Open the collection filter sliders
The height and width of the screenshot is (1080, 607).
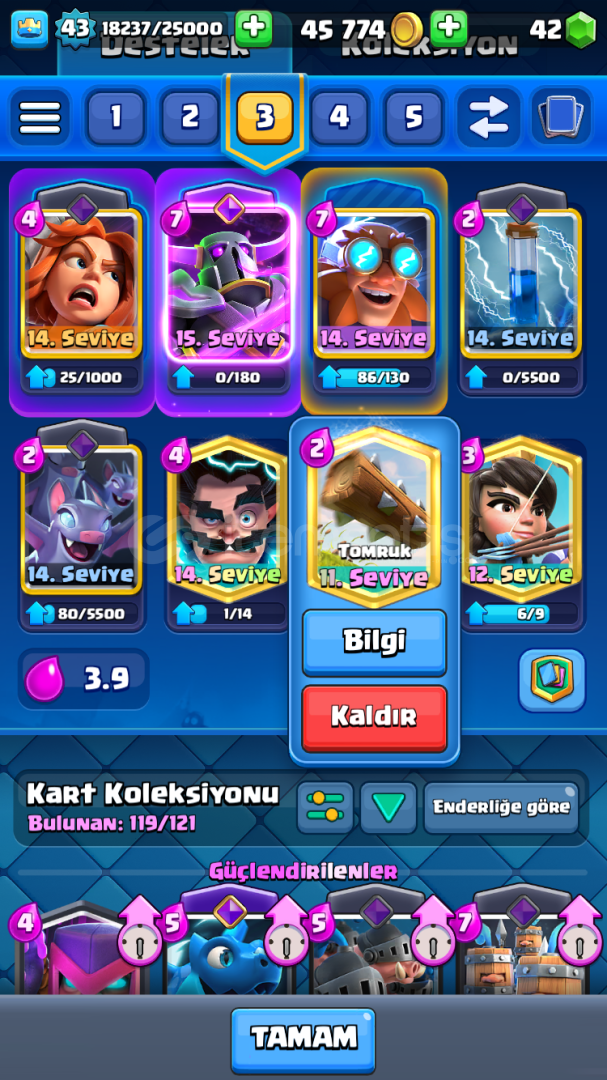[325, 807]
